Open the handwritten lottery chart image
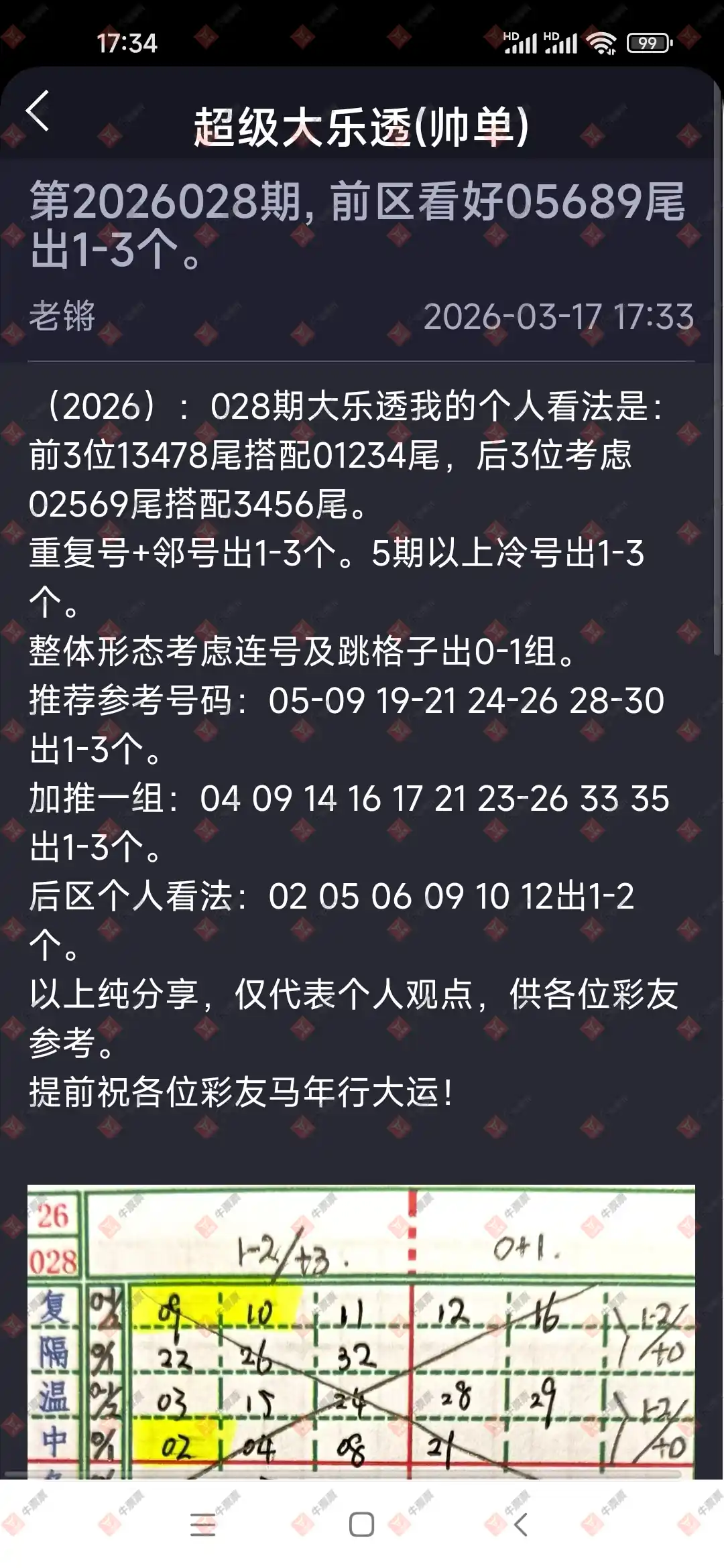Screen dimensions: 724x1568 pyautogui.click(x=361, y=1333)
